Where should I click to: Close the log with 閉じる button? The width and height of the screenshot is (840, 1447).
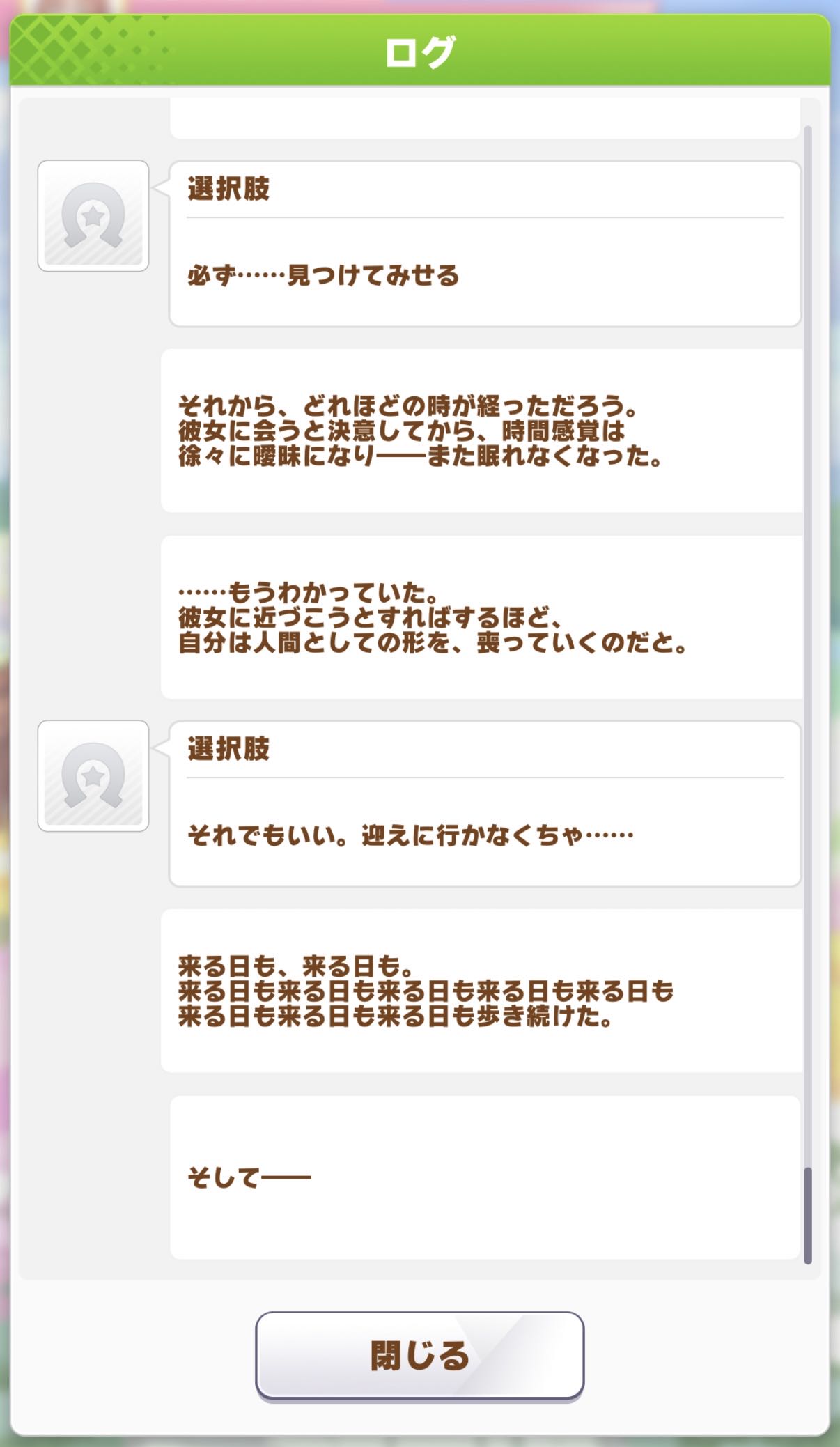tap(419, 1354)
